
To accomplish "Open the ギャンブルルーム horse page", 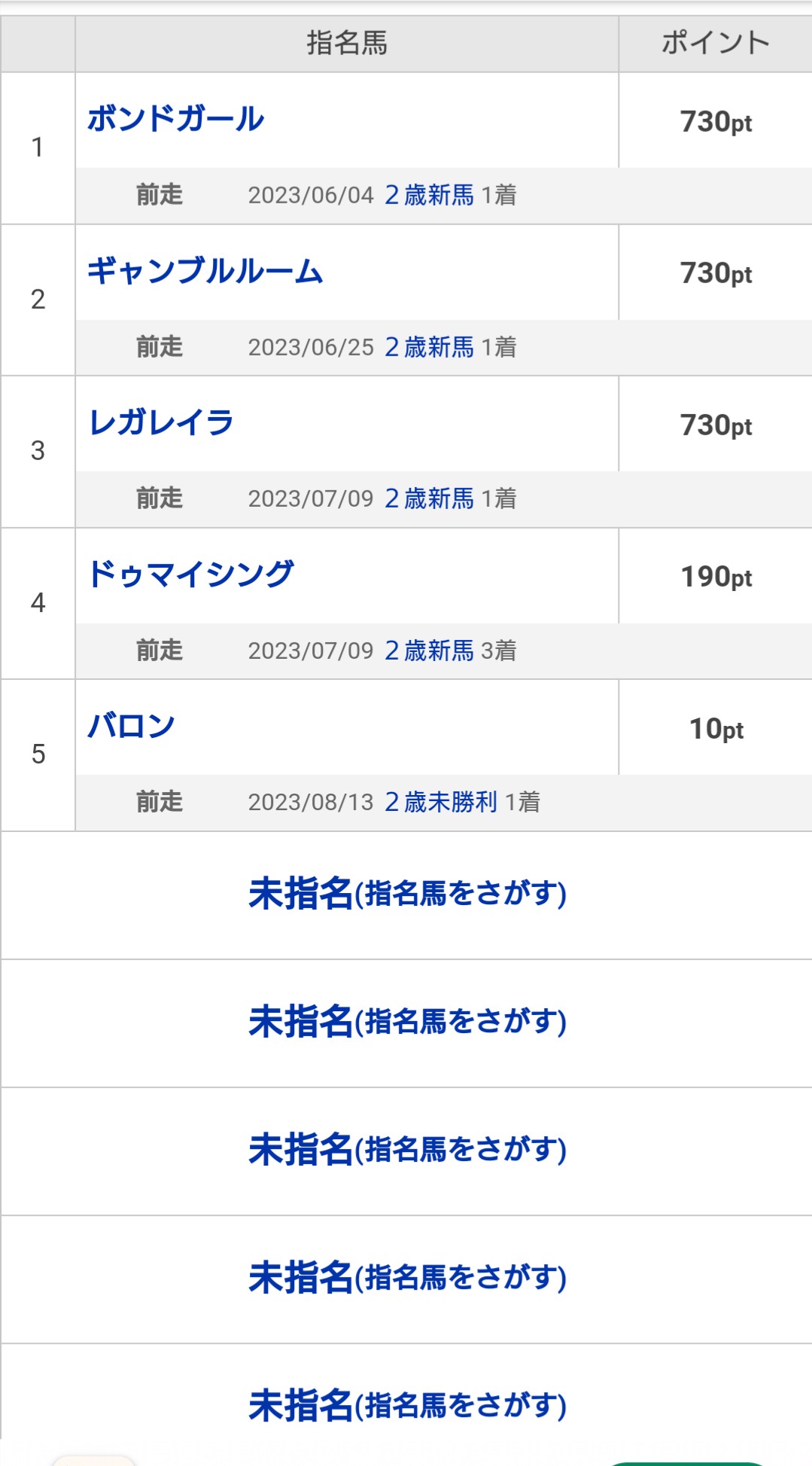I will point(205,271).
